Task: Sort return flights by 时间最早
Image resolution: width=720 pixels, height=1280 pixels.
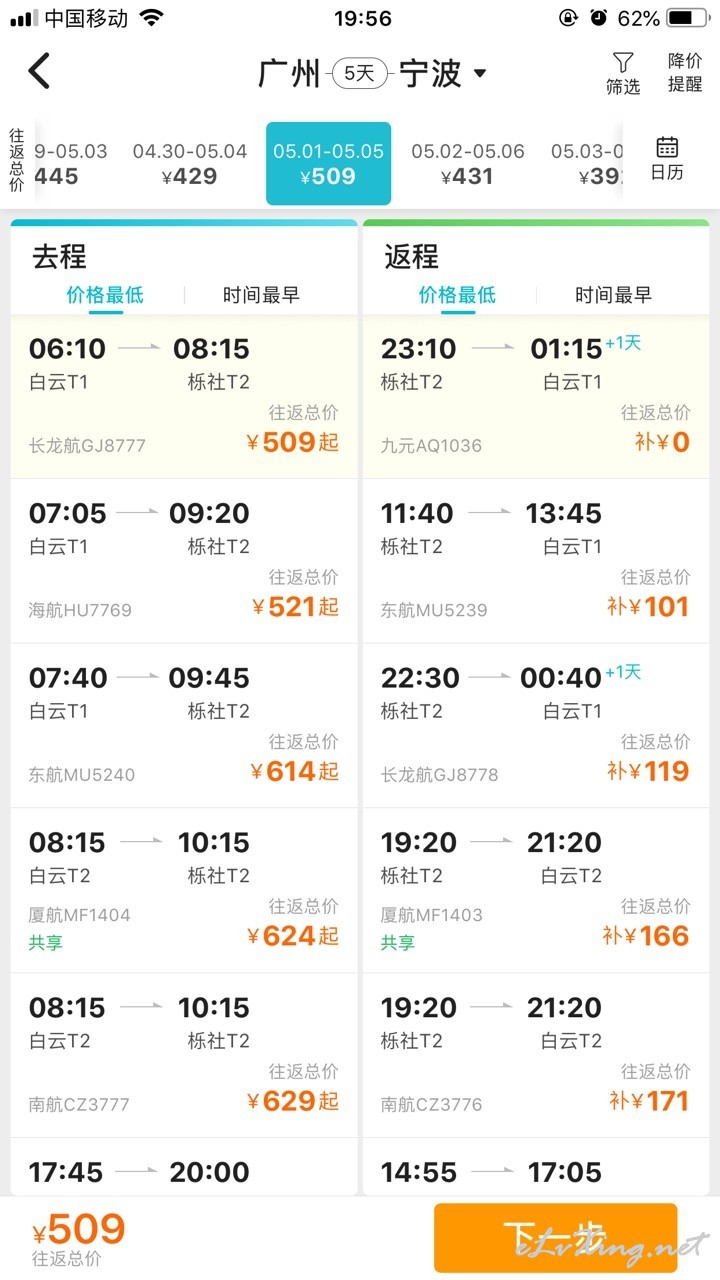Action: point(613,295)
